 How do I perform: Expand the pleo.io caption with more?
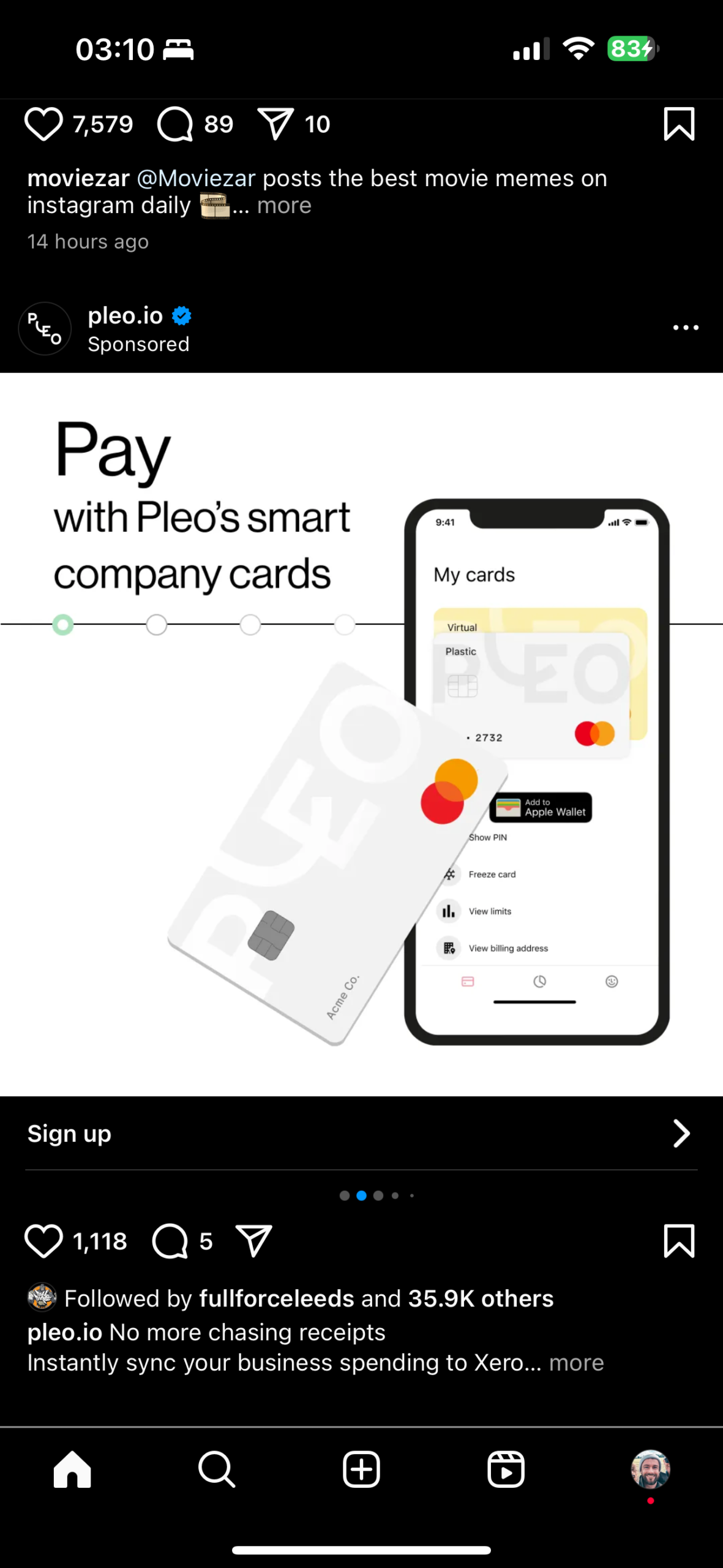[576, 1363]
